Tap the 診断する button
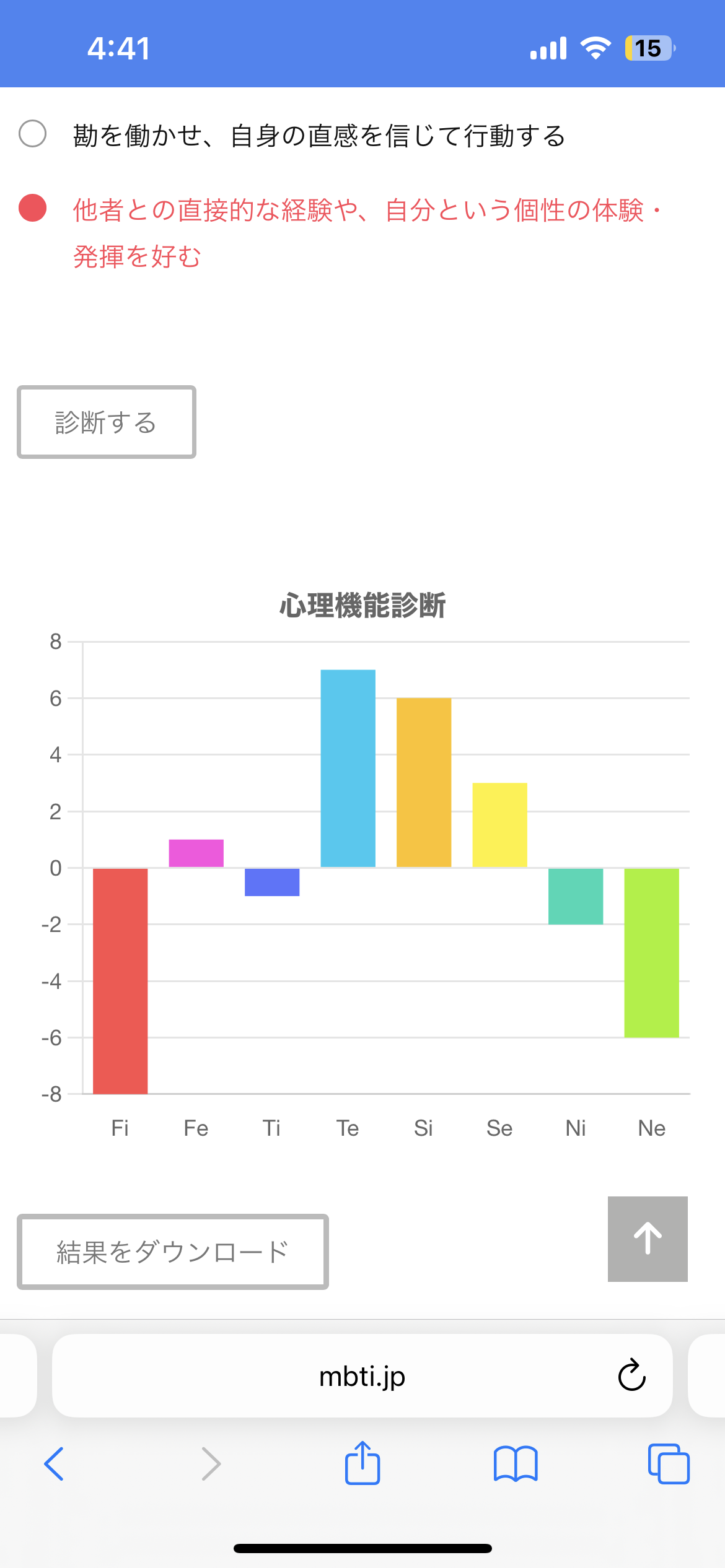Image resolution: width=725 pixels, height=1568 pixels. 107,422
